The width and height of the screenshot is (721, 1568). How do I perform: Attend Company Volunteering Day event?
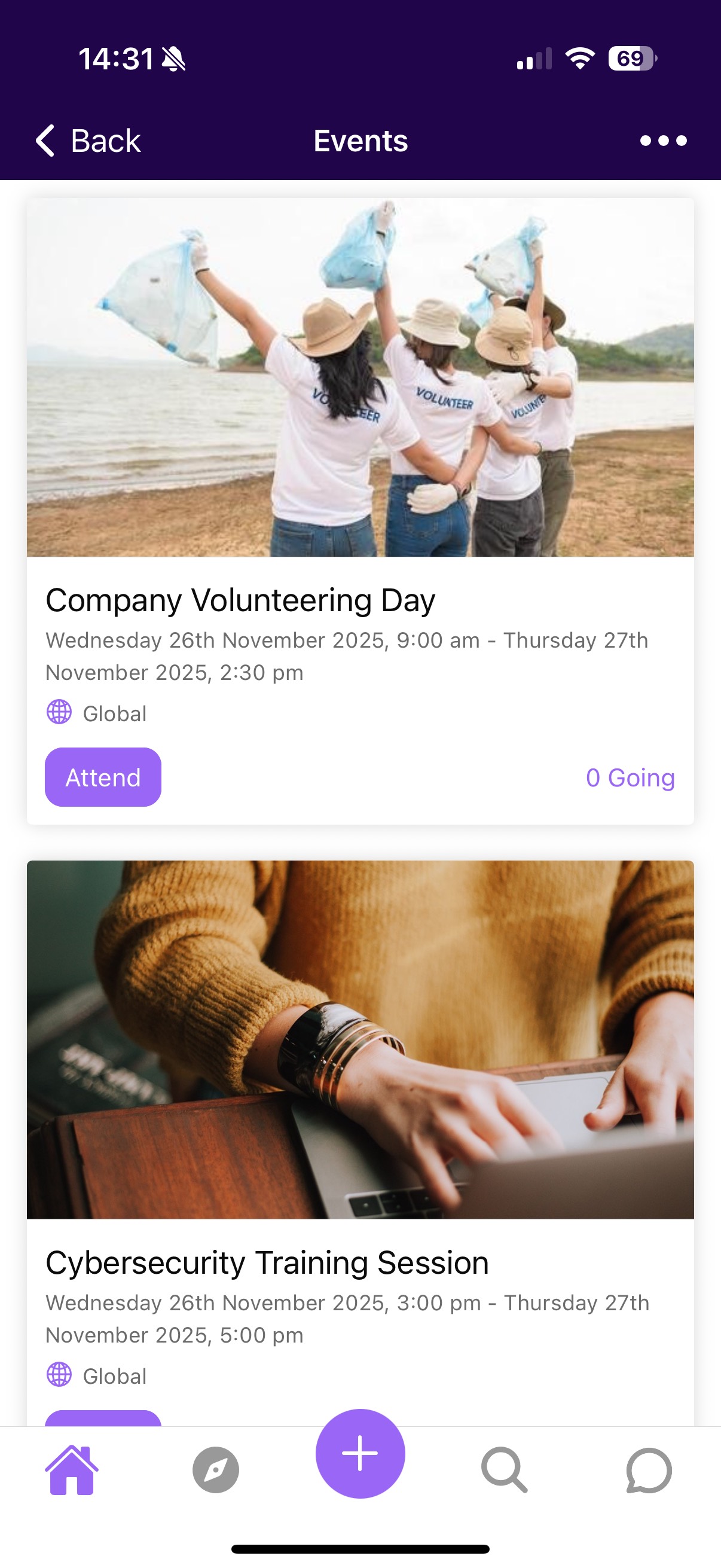(x=103, y=777)
